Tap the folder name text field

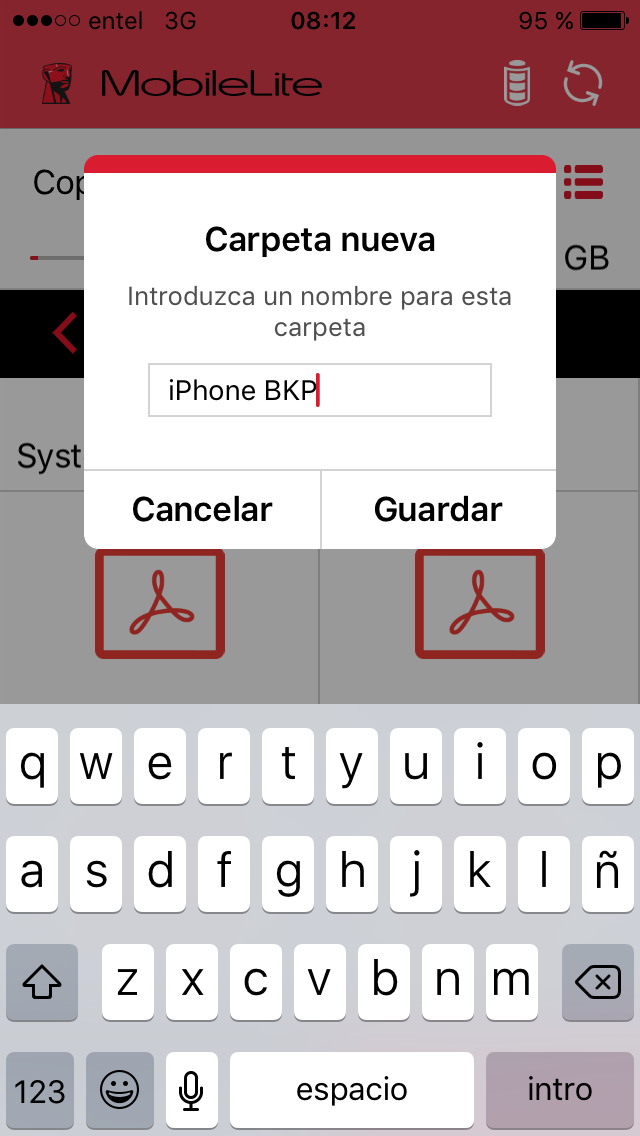pos(320,390)
